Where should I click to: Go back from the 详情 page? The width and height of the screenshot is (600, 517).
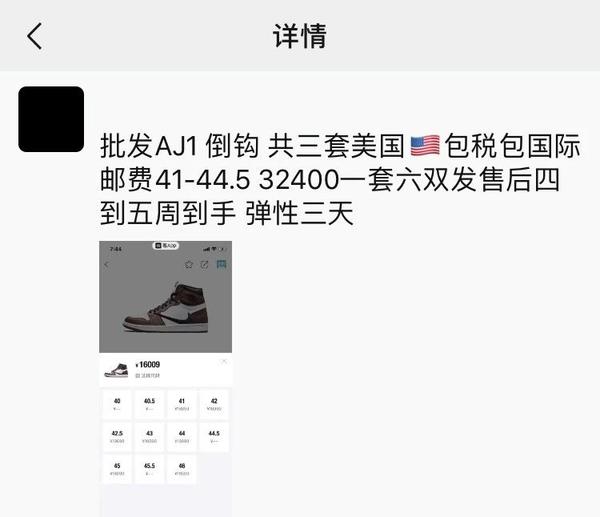35,36
